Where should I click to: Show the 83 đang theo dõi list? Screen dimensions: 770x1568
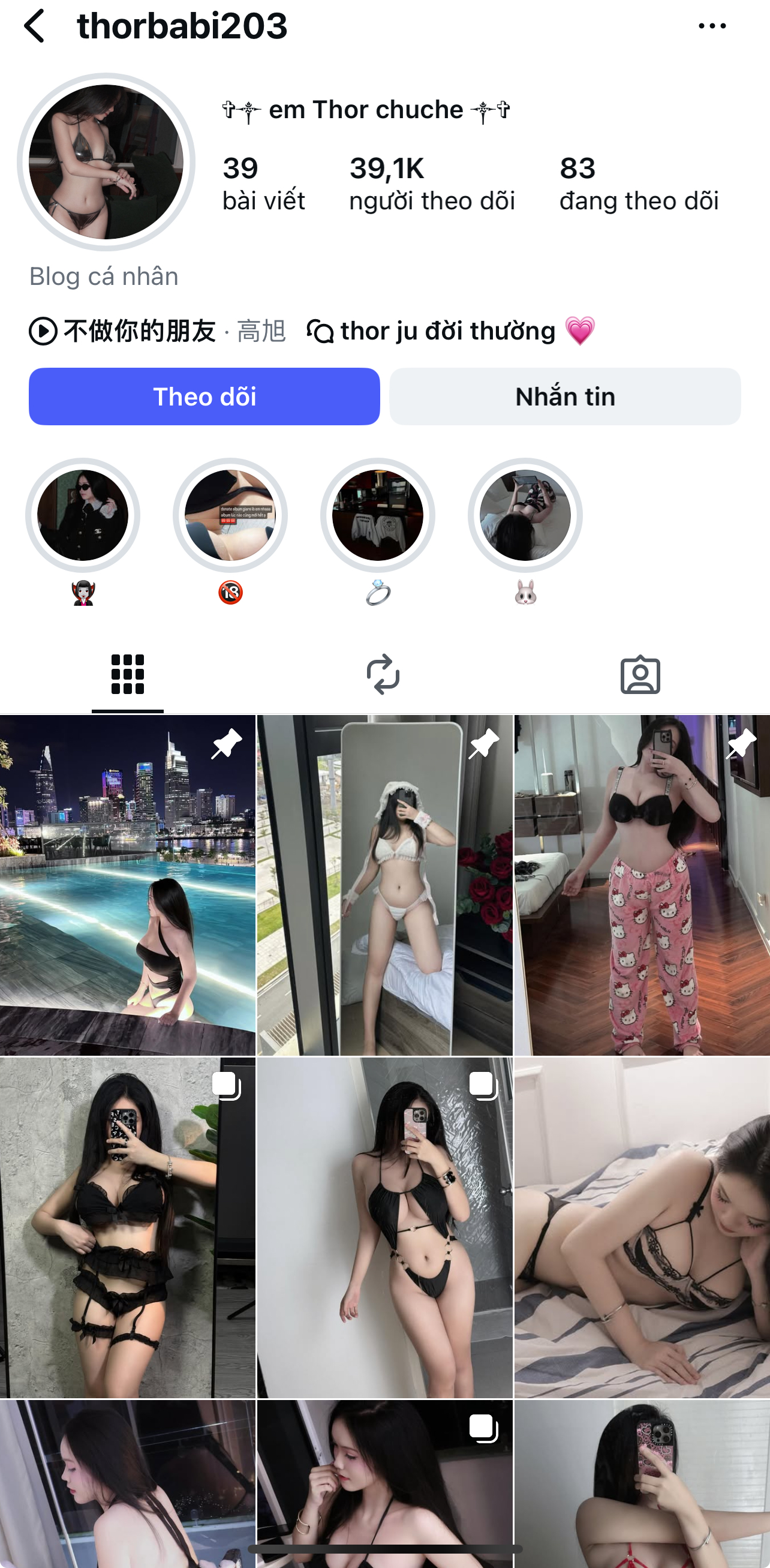(x=639, y=183)
